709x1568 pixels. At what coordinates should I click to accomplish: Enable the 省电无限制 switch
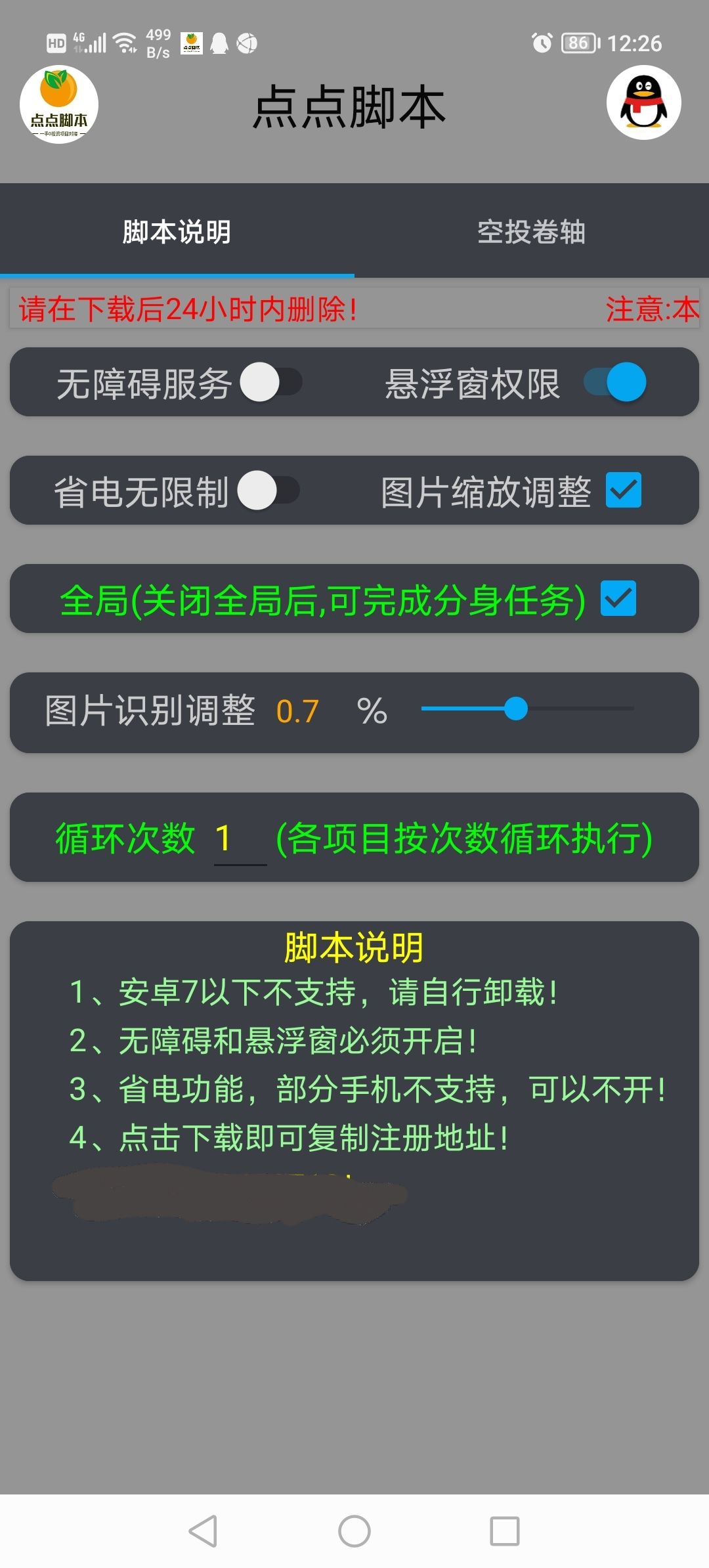click(268, 490)
